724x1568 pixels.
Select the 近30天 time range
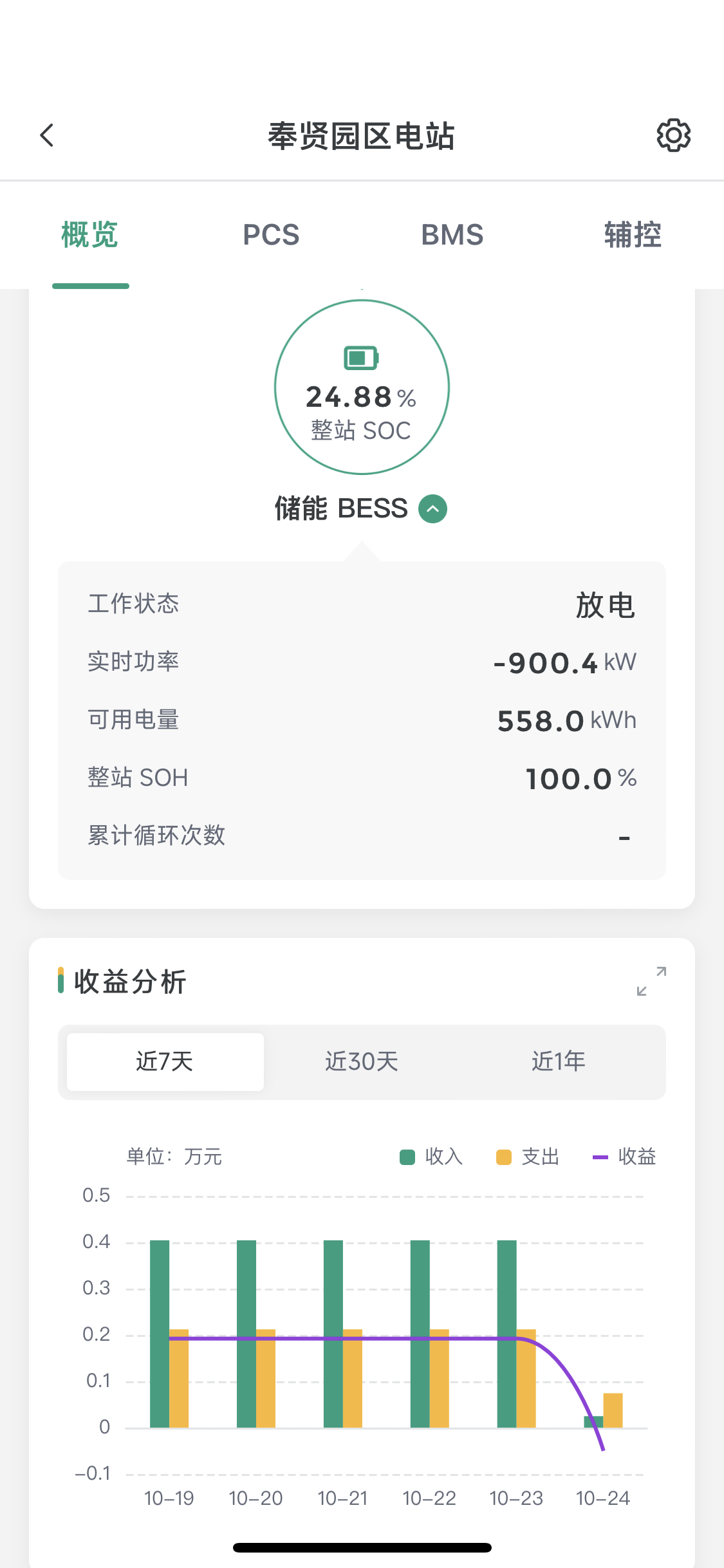point(361,1061)
